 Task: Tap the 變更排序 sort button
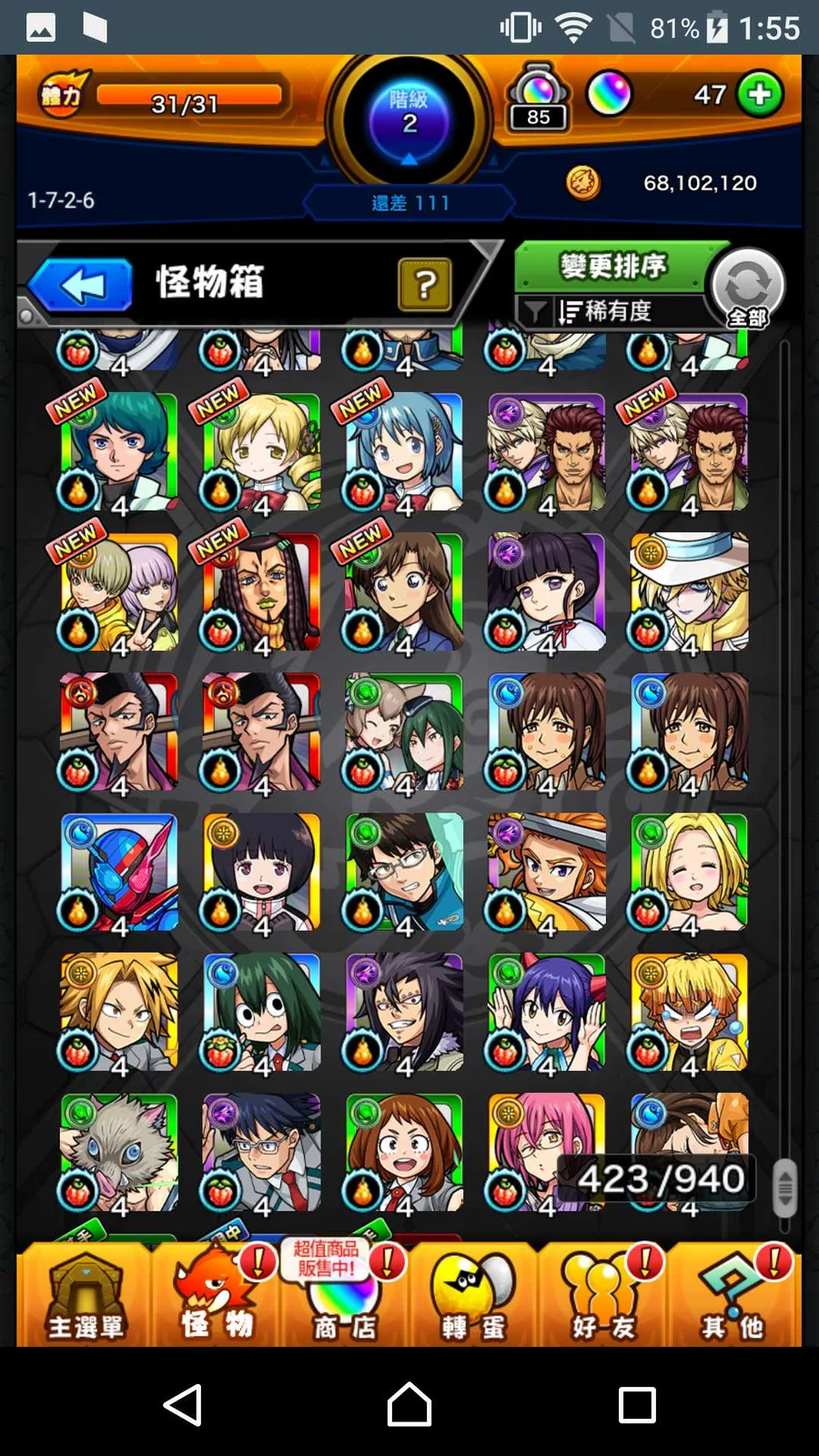tap(613, 267)
